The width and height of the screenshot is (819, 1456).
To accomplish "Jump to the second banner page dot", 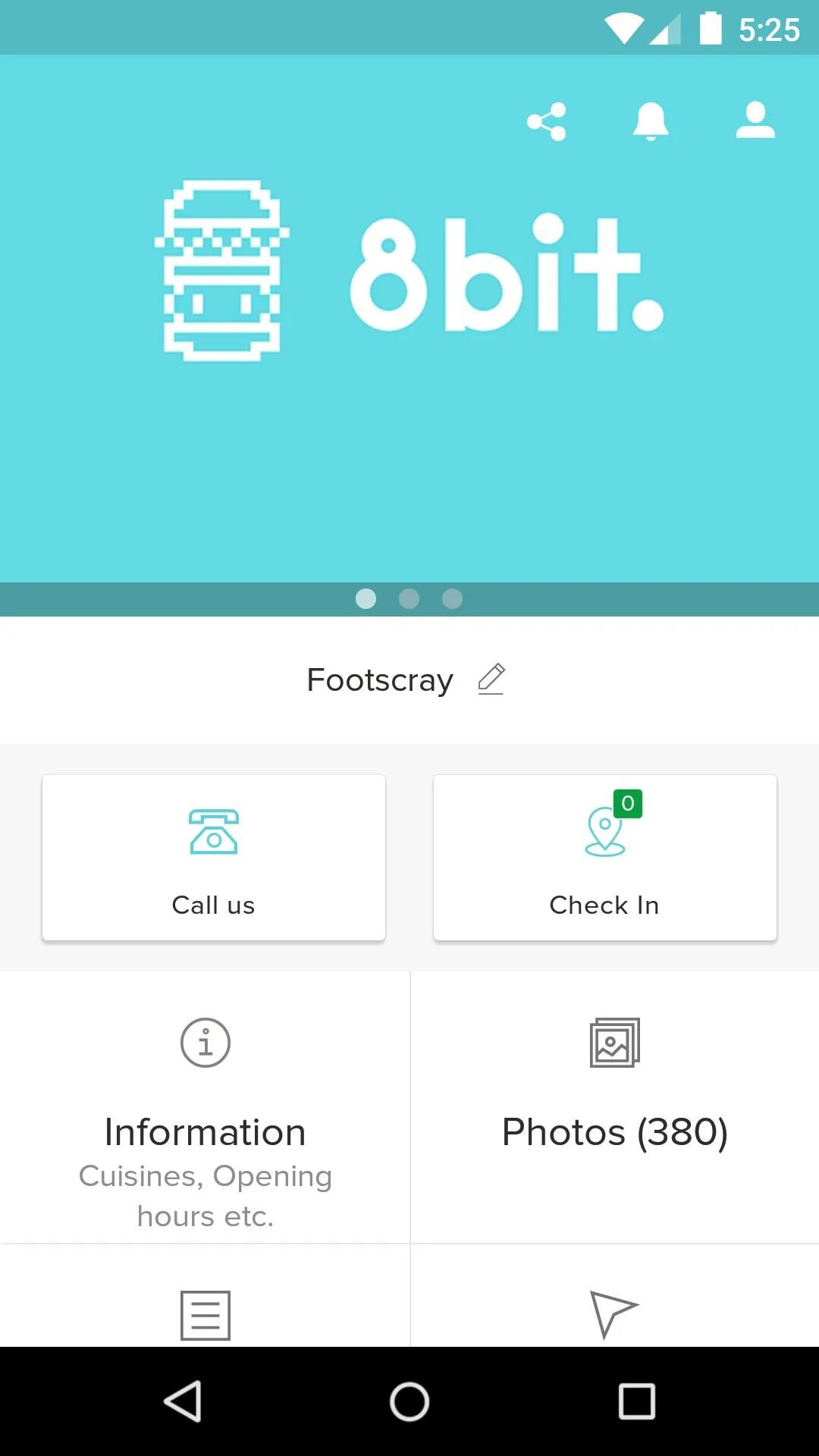I will click(x=409, y=599).
